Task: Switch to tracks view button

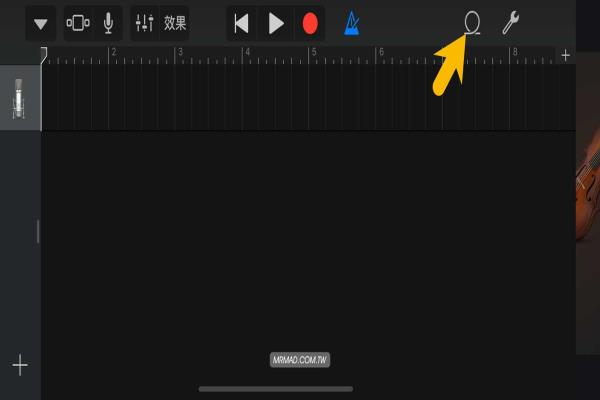Action: 78,23
